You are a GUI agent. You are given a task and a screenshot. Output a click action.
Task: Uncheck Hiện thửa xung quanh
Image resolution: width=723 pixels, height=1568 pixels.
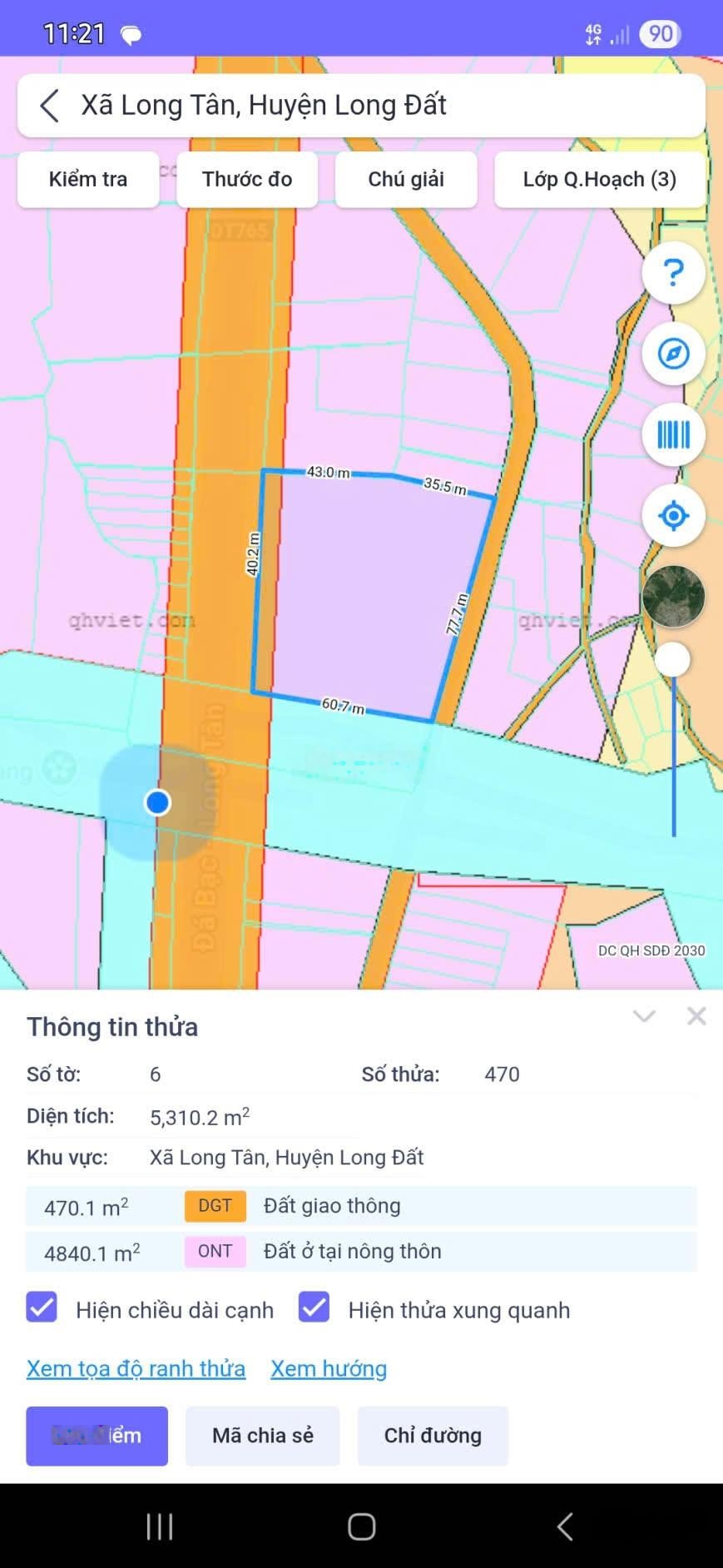tap(314, 1307)
